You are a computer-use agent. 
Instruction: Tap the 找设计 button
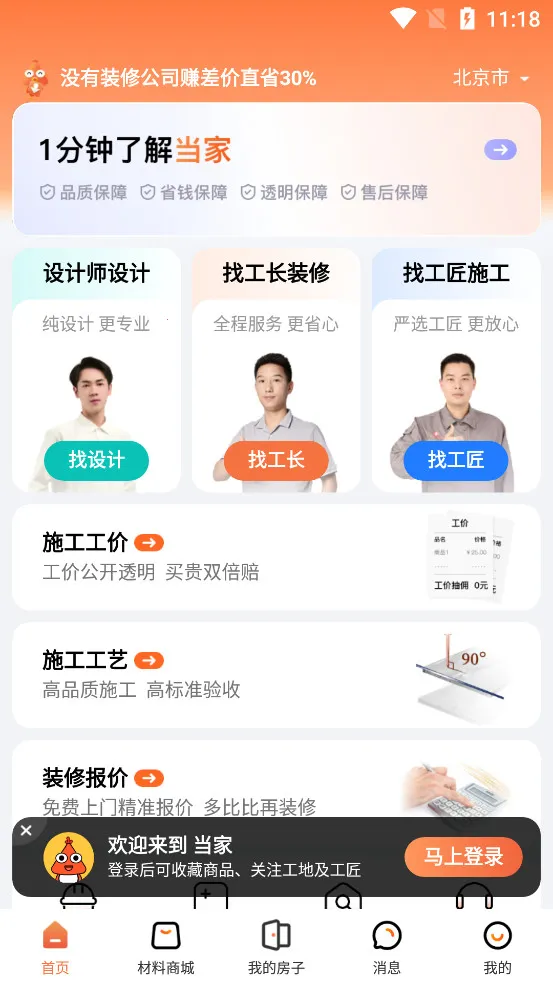pyautogui.click(x=96, y=460)
